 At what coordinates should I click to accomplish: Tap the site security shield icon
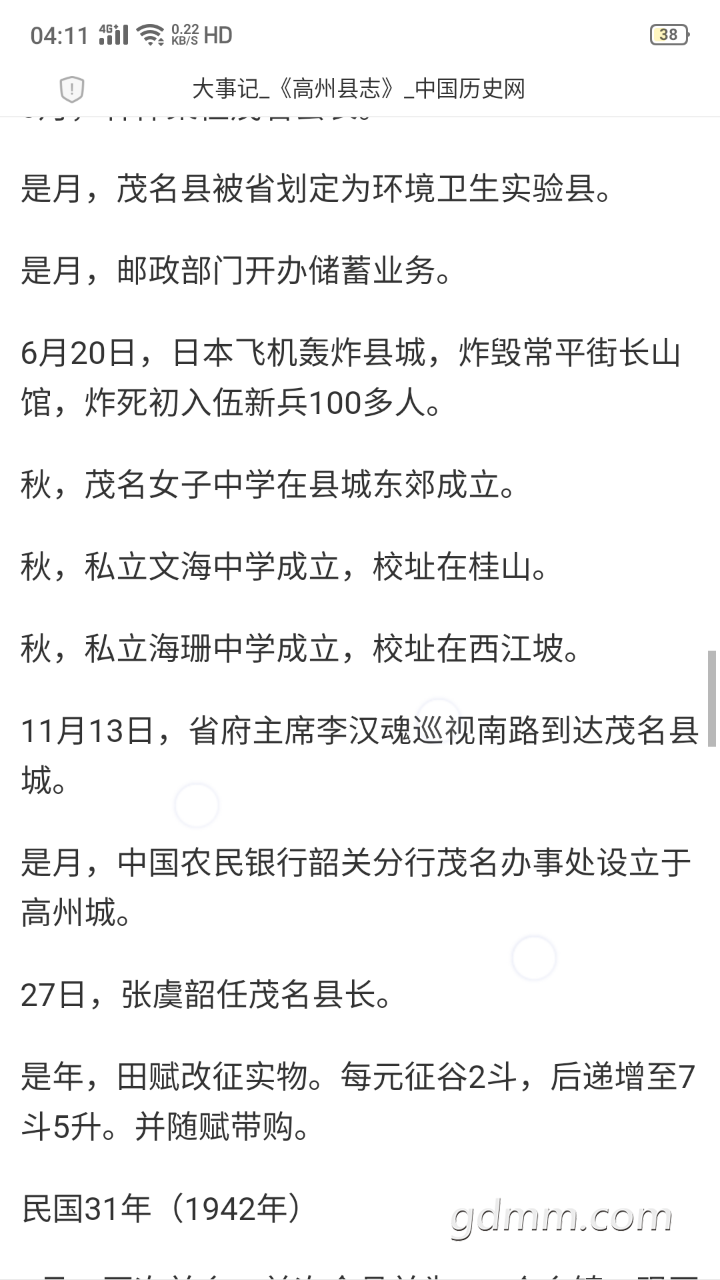tap(72, 89)
